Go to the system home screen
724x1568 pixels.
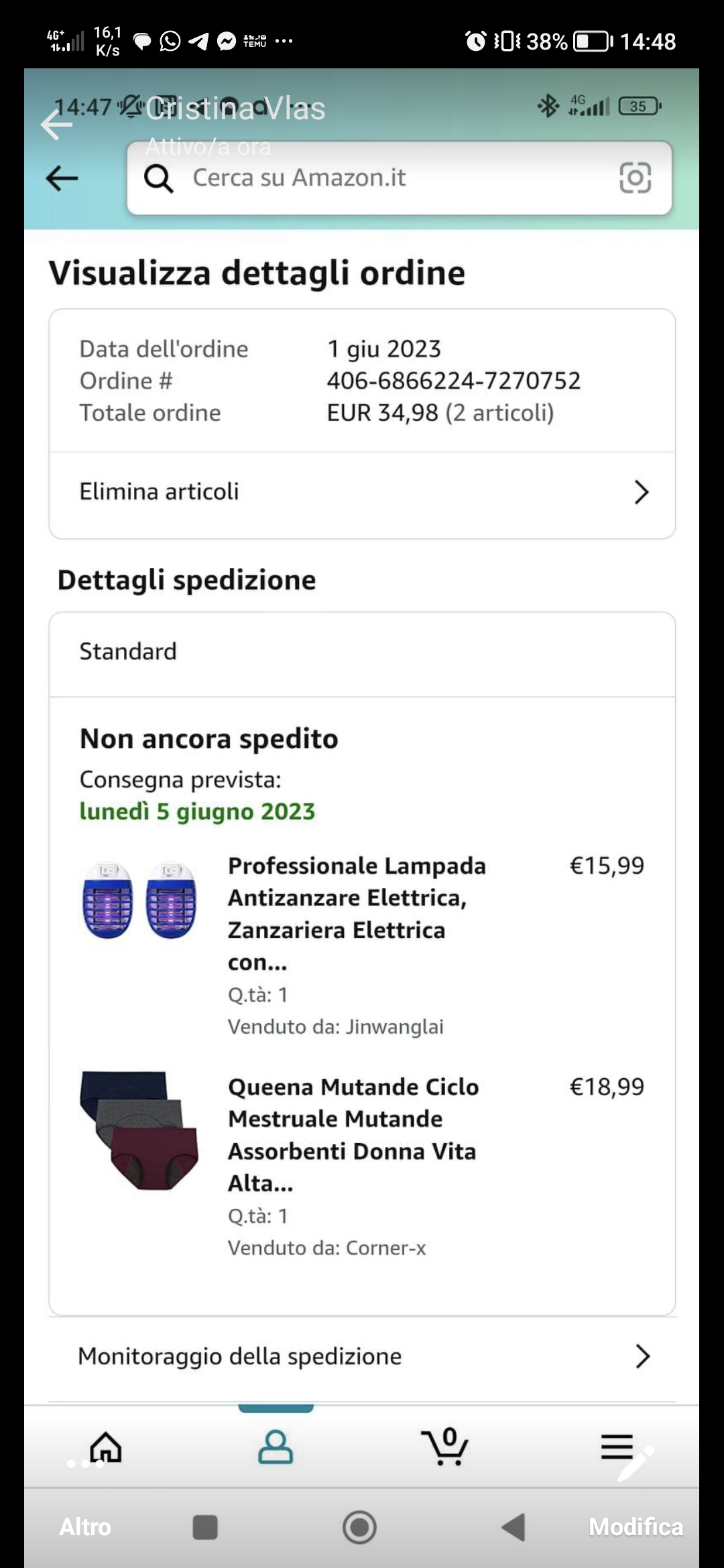pyautogui.click(x=359, y=1527)
